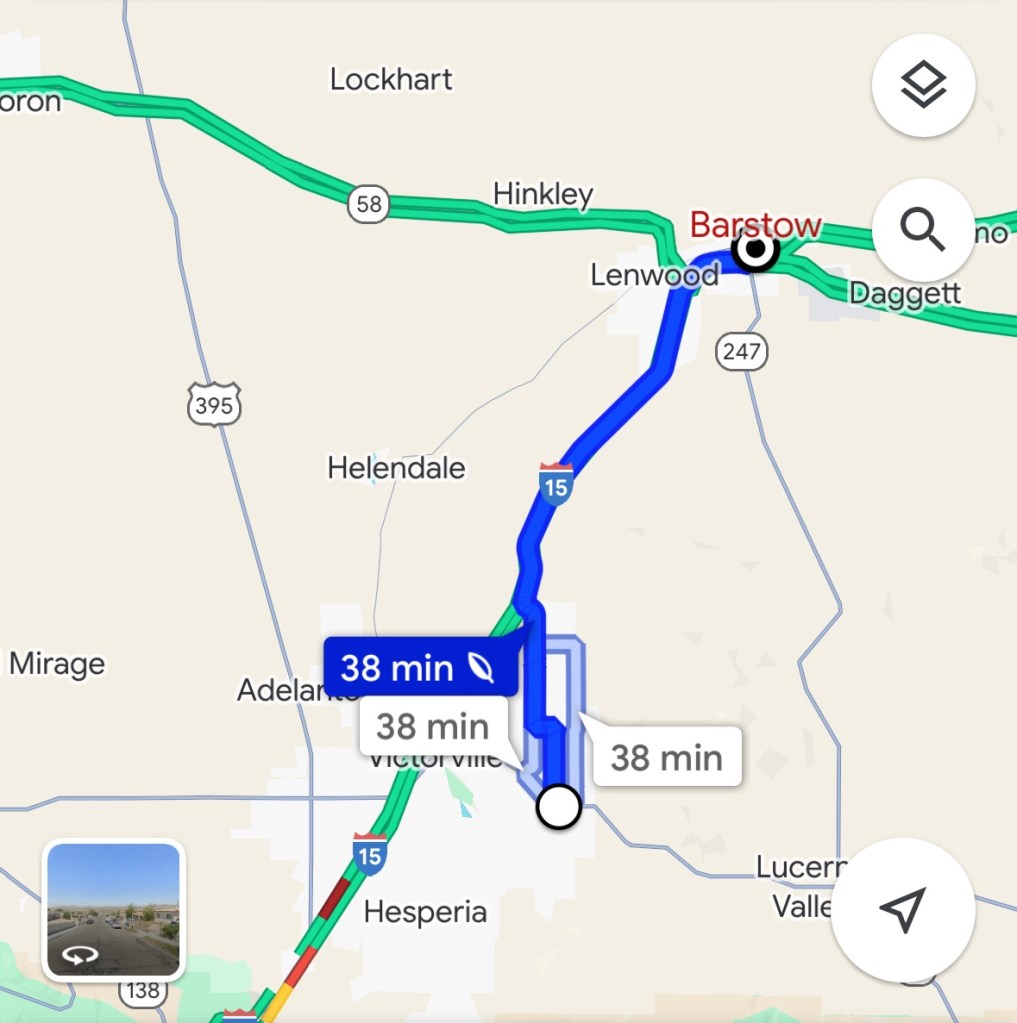Open the map layers button
Viewport: 1017px width, 1023px height.
[x=923, y=86]
